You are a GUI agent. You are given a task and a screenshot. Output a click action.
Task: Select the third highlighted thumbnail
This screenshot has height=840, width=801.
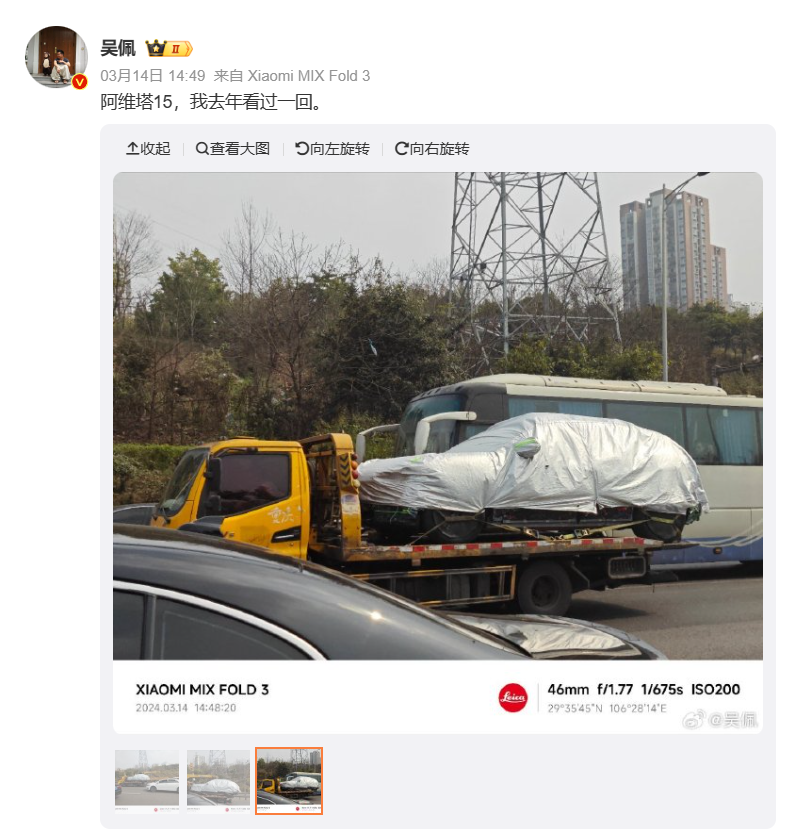(x=289, y=780)
